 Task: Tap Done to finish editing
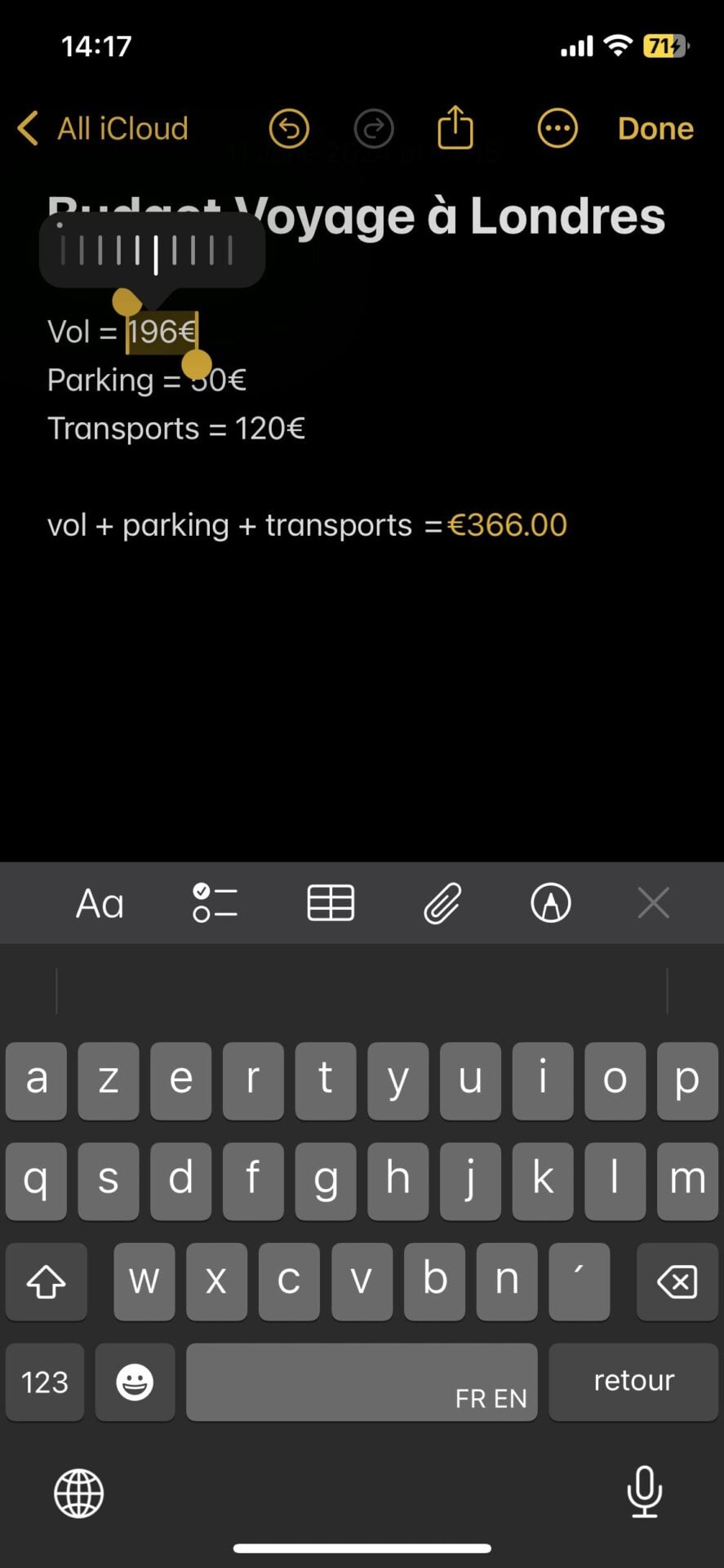click(655, 129)
